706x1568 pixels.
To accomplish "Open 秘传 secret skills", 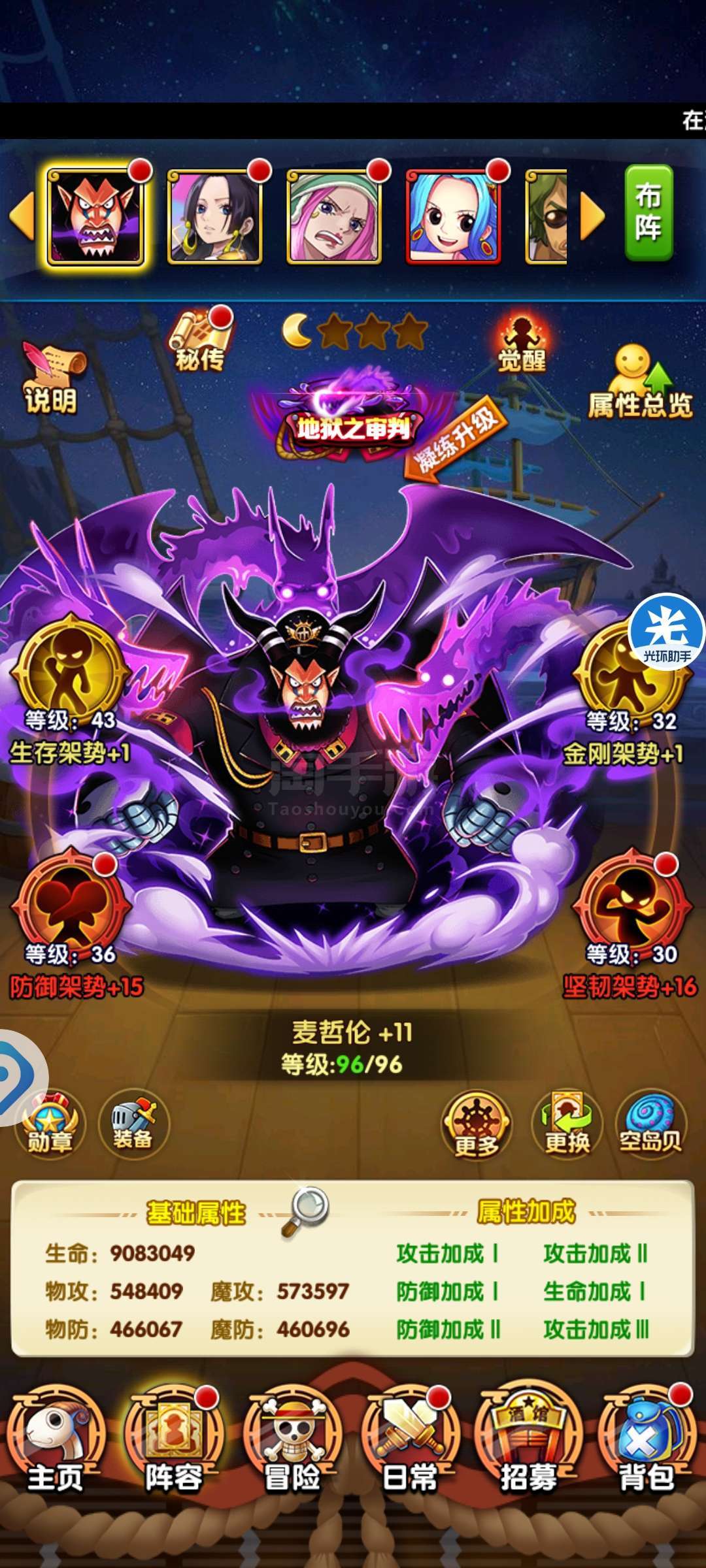I will 200,340.
